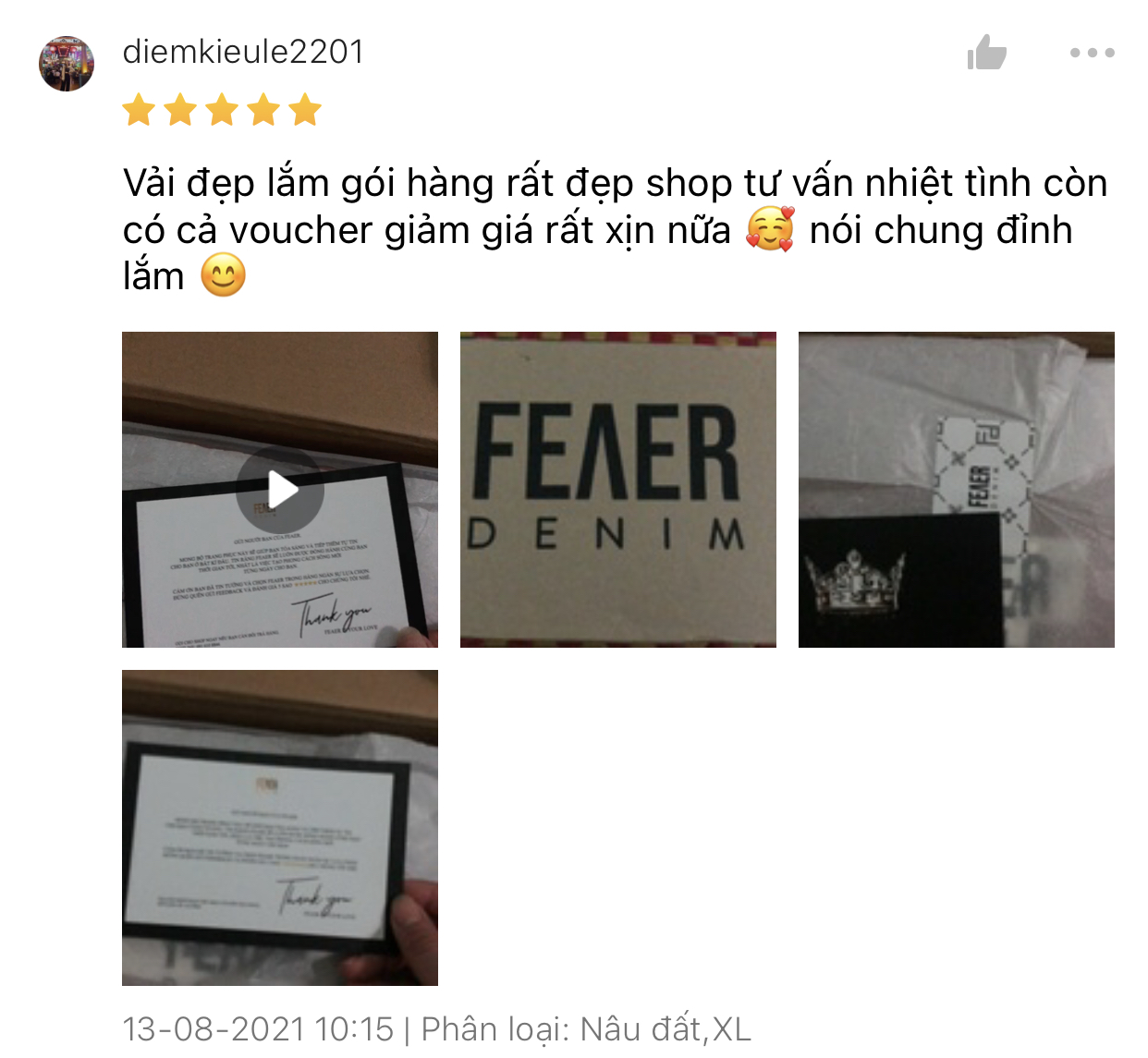
Task: Open the crown card photo
Action: 956,490
